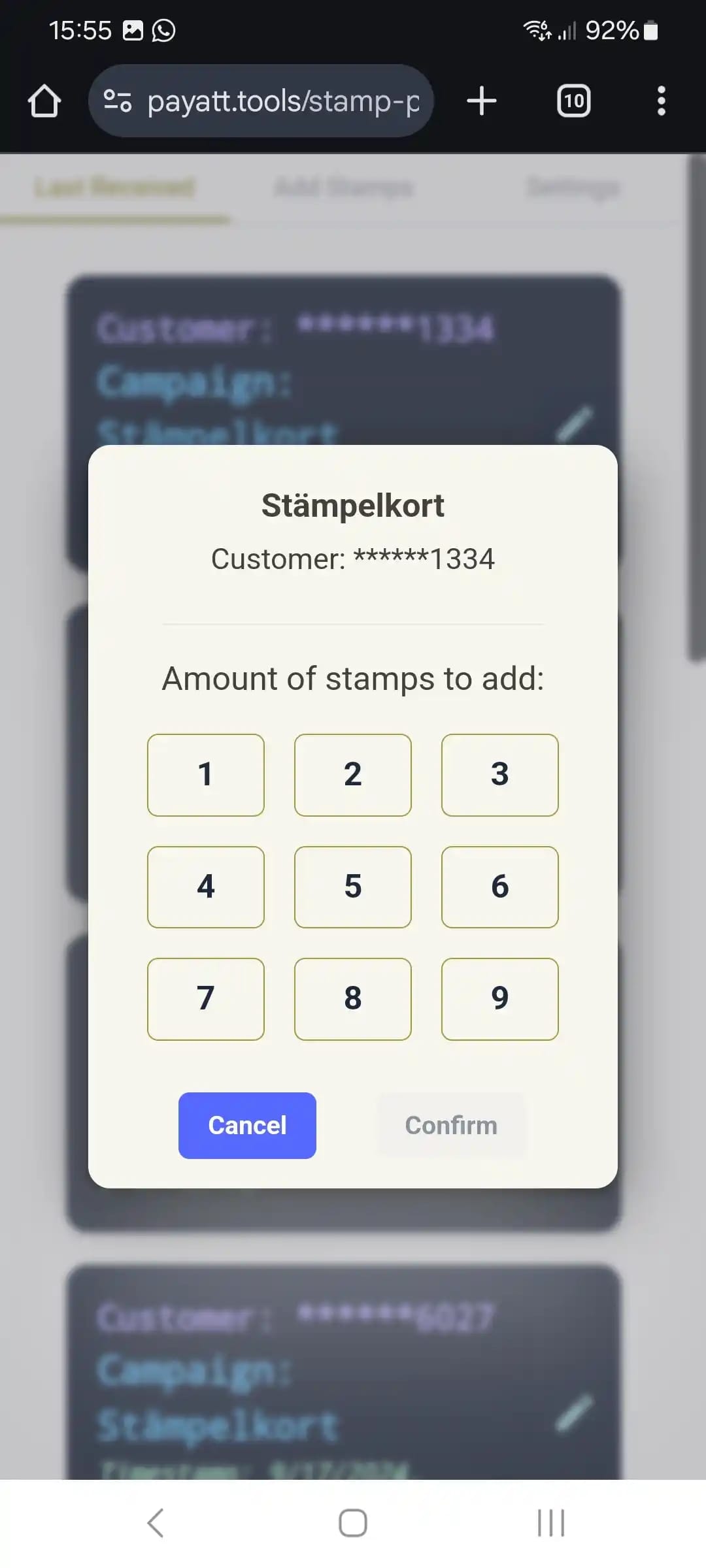Pick 9 as the stamp amount
The height and width of the screenshot is (1568, 706).
click(x=500, y=999)
